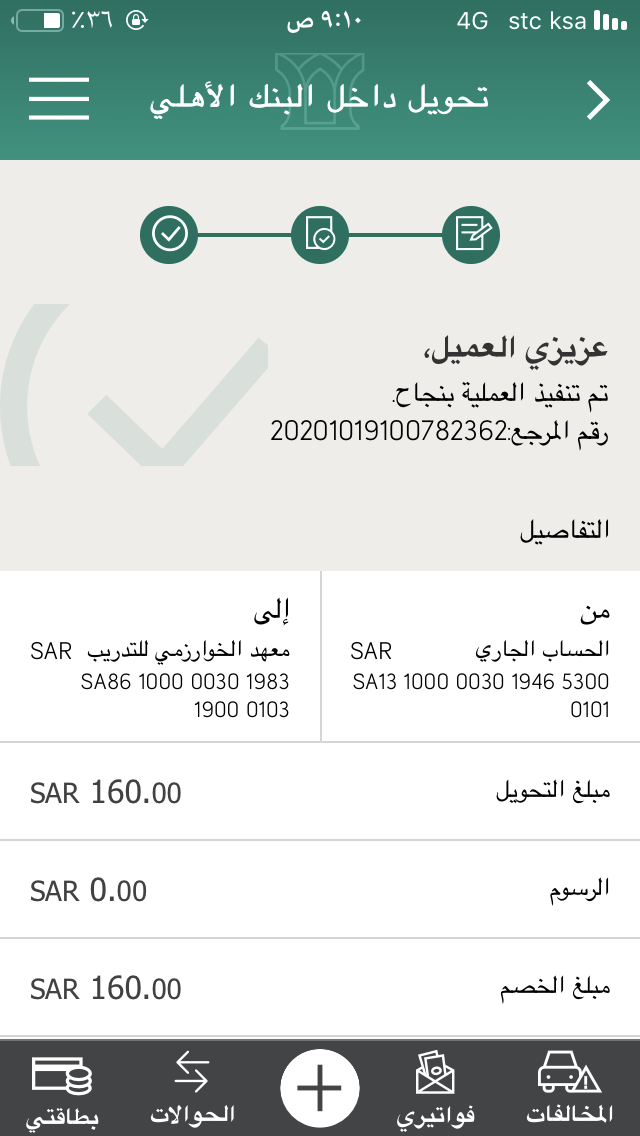Open the المخالفات (violations) tab
This screenshot has width=640, height=1136.
569,1088
